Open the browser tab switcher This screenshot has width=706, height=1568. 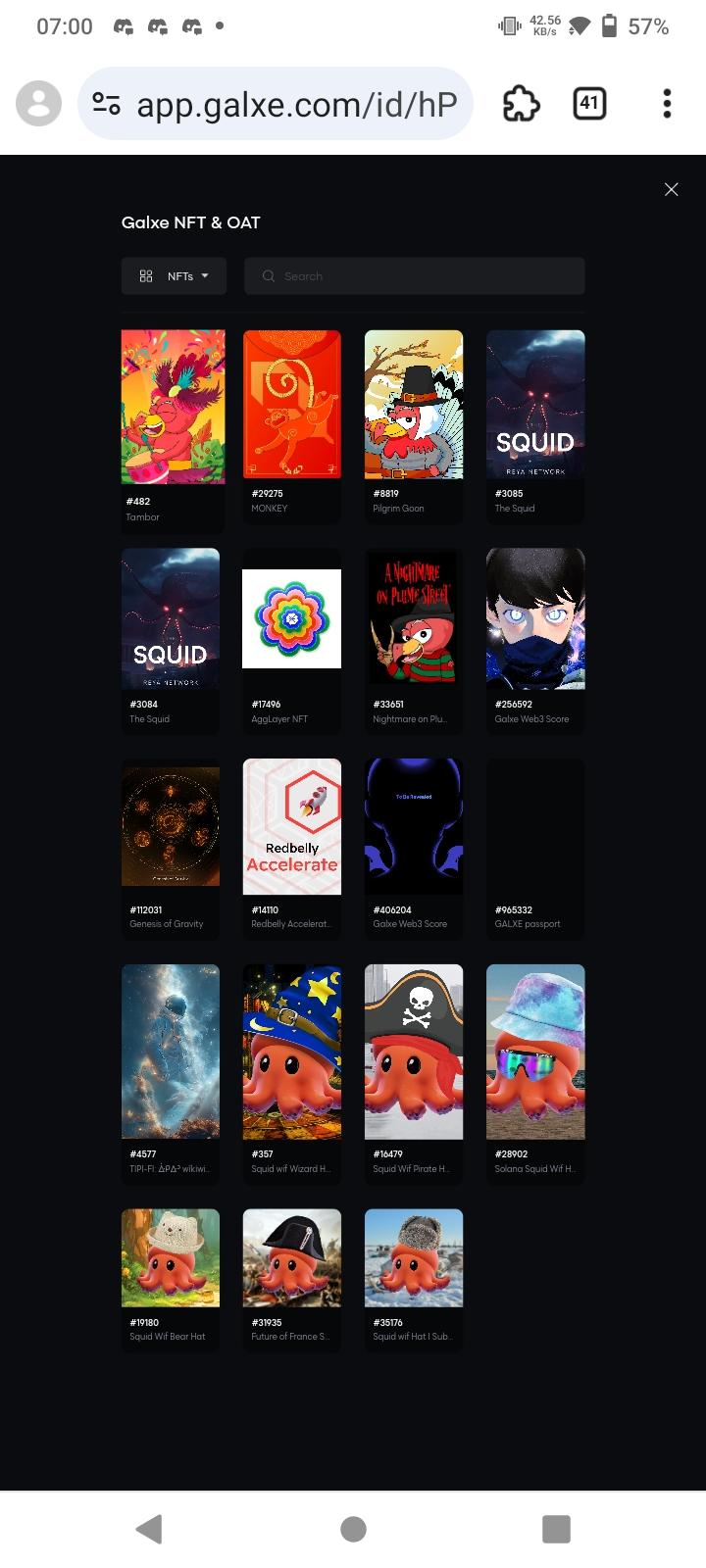pos(589,104)
